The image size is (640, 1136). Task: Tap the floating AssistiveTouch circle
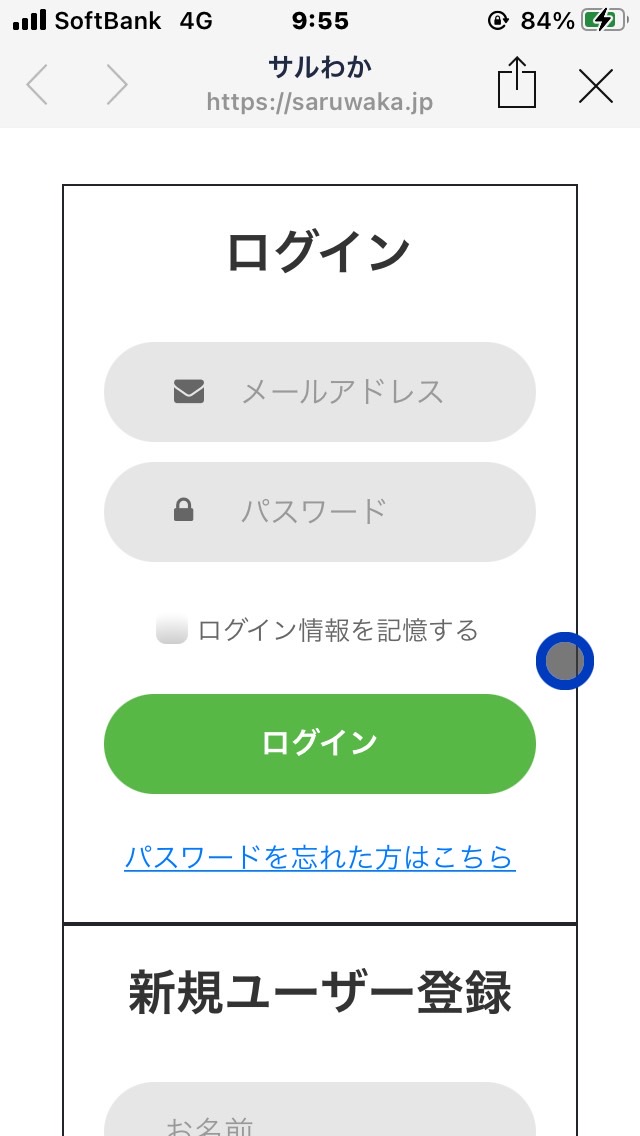tap(565, 661)
